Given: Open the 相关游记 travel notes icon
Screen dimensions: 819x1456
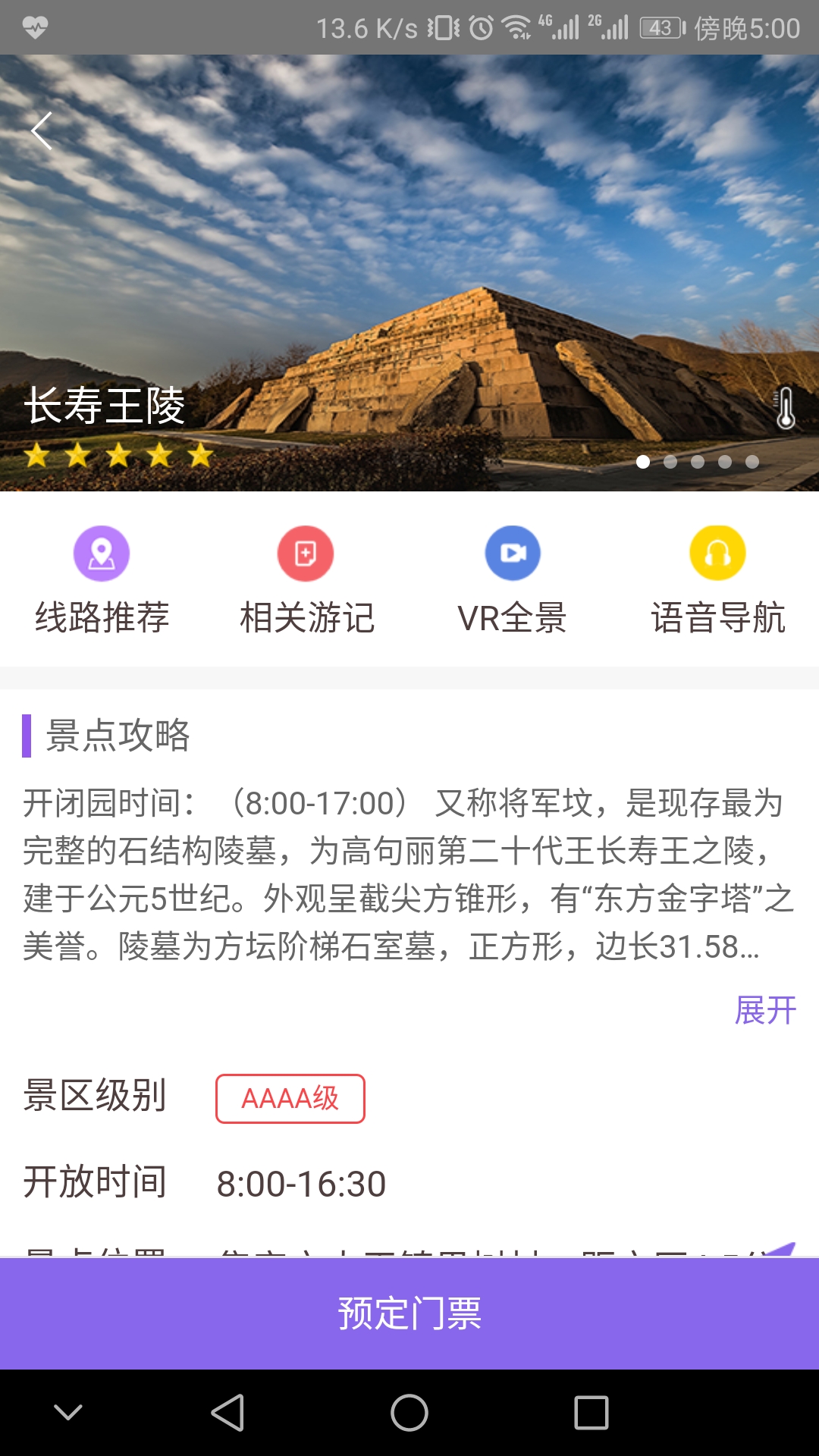Looking at the screenshot, I should (x=306, y=554).
